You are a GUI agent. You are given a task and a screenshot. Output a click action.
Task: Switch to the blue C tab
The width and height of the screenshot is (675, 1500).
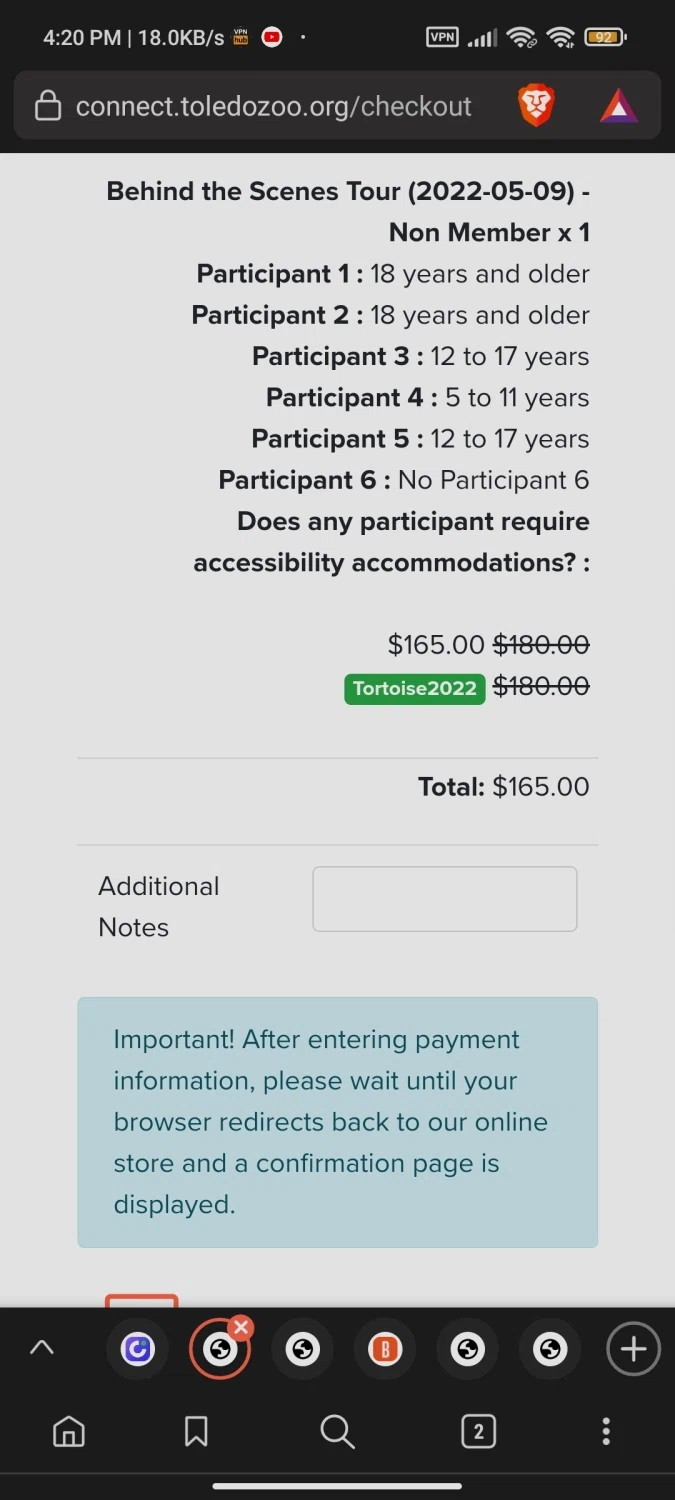[x=138, y=1350]
